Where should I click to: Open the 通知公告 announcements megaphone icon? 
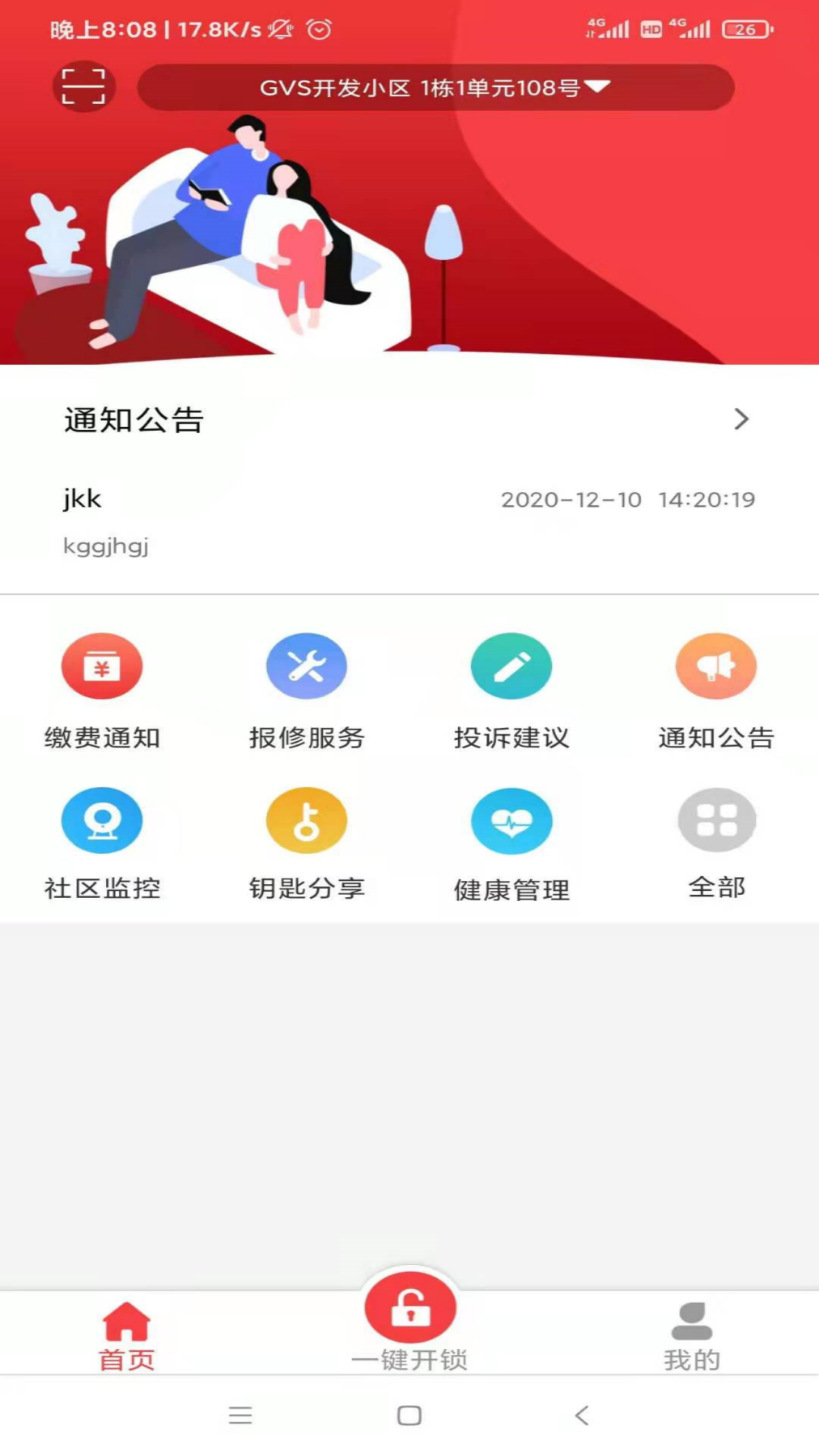pos(716,666)
